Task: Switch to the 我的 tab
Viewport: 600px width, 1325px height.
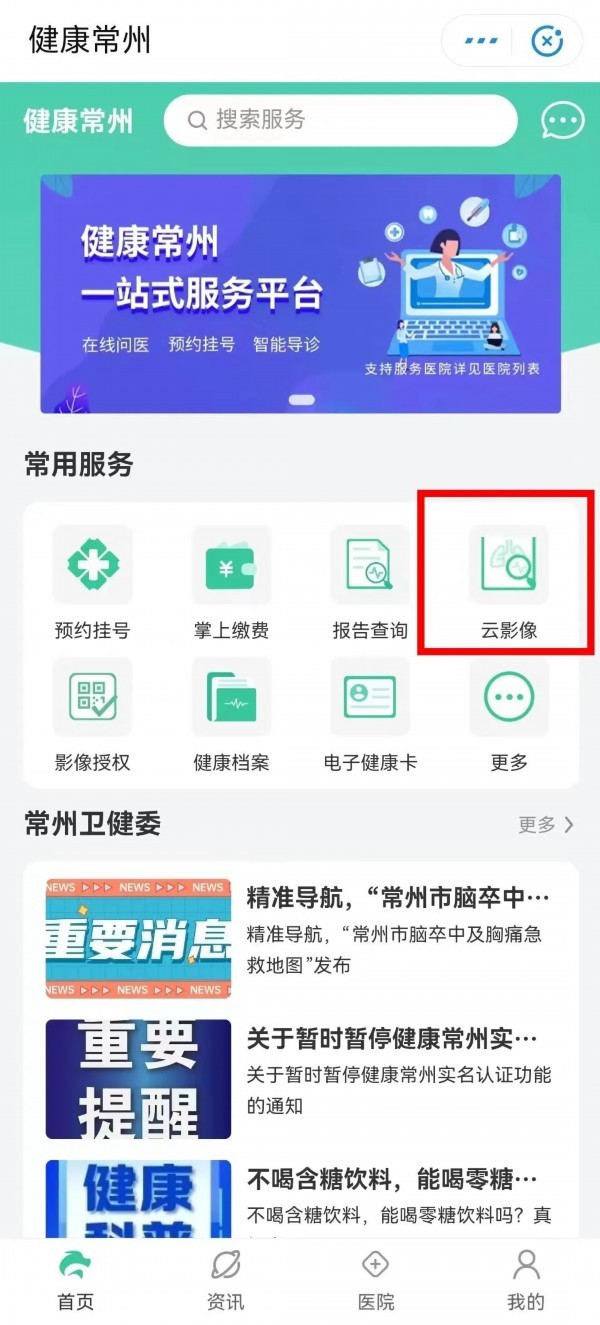Action: click(525, 1280)
